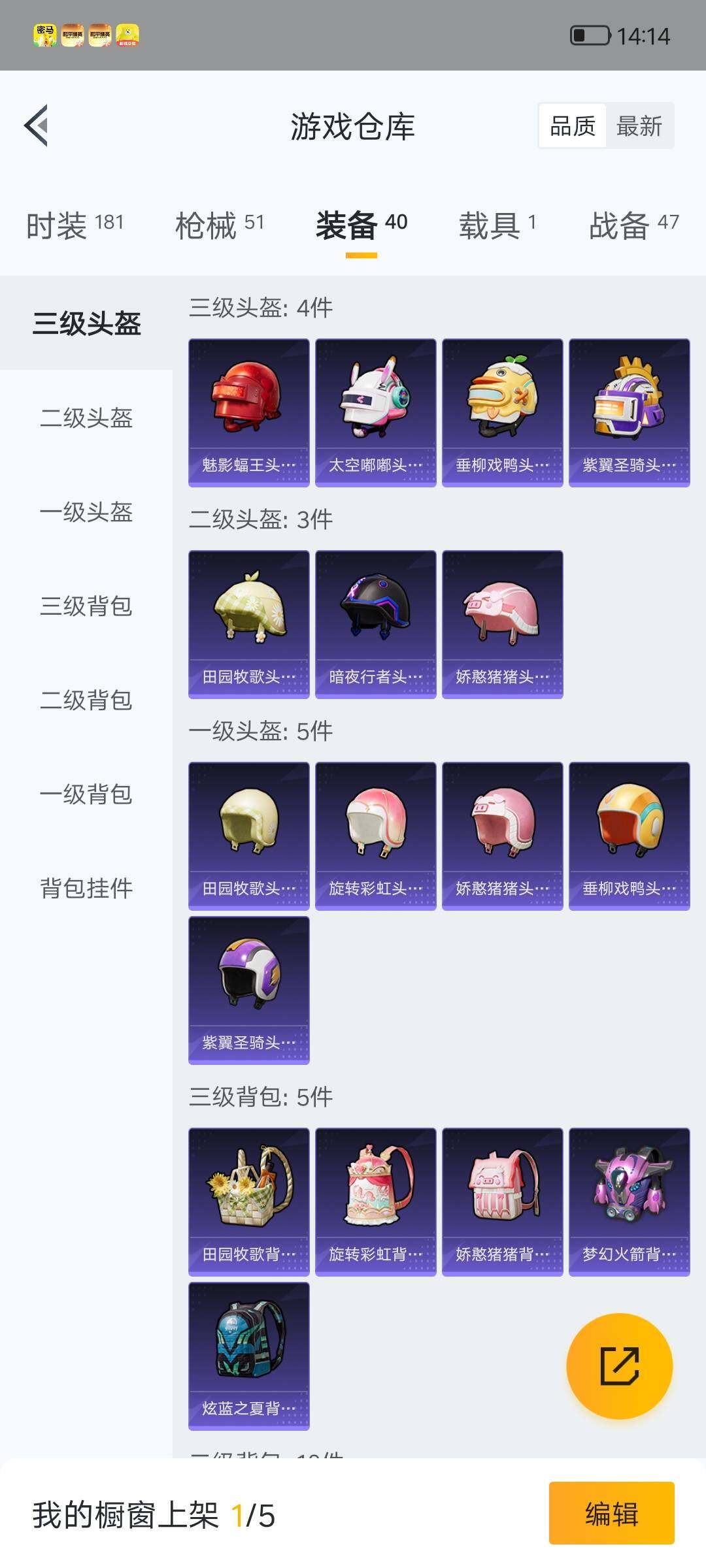Enable the 品质 sort option

571,125
